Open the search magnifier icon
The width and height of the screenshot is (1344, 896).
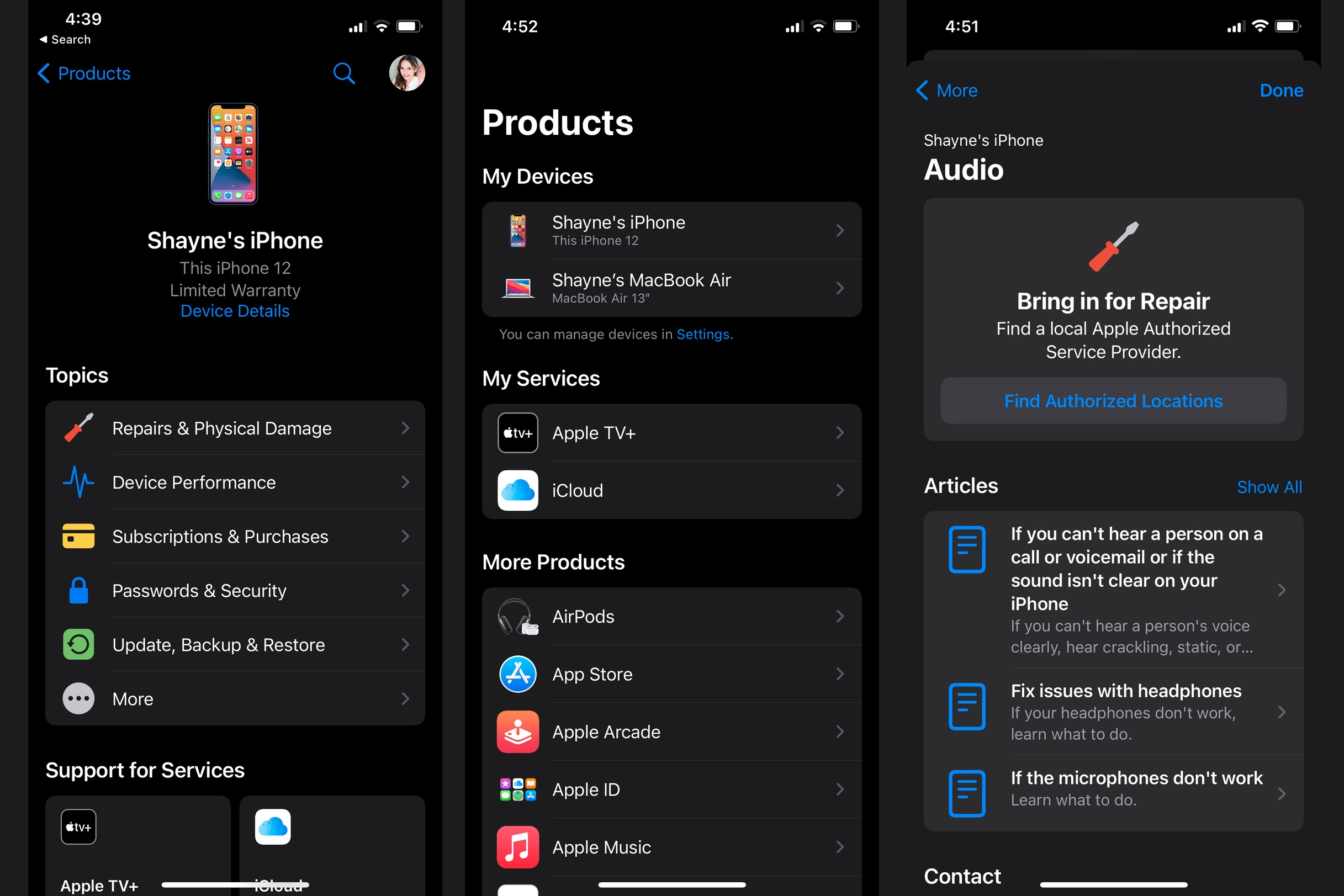pyautogui.click(x=343, y=74)
